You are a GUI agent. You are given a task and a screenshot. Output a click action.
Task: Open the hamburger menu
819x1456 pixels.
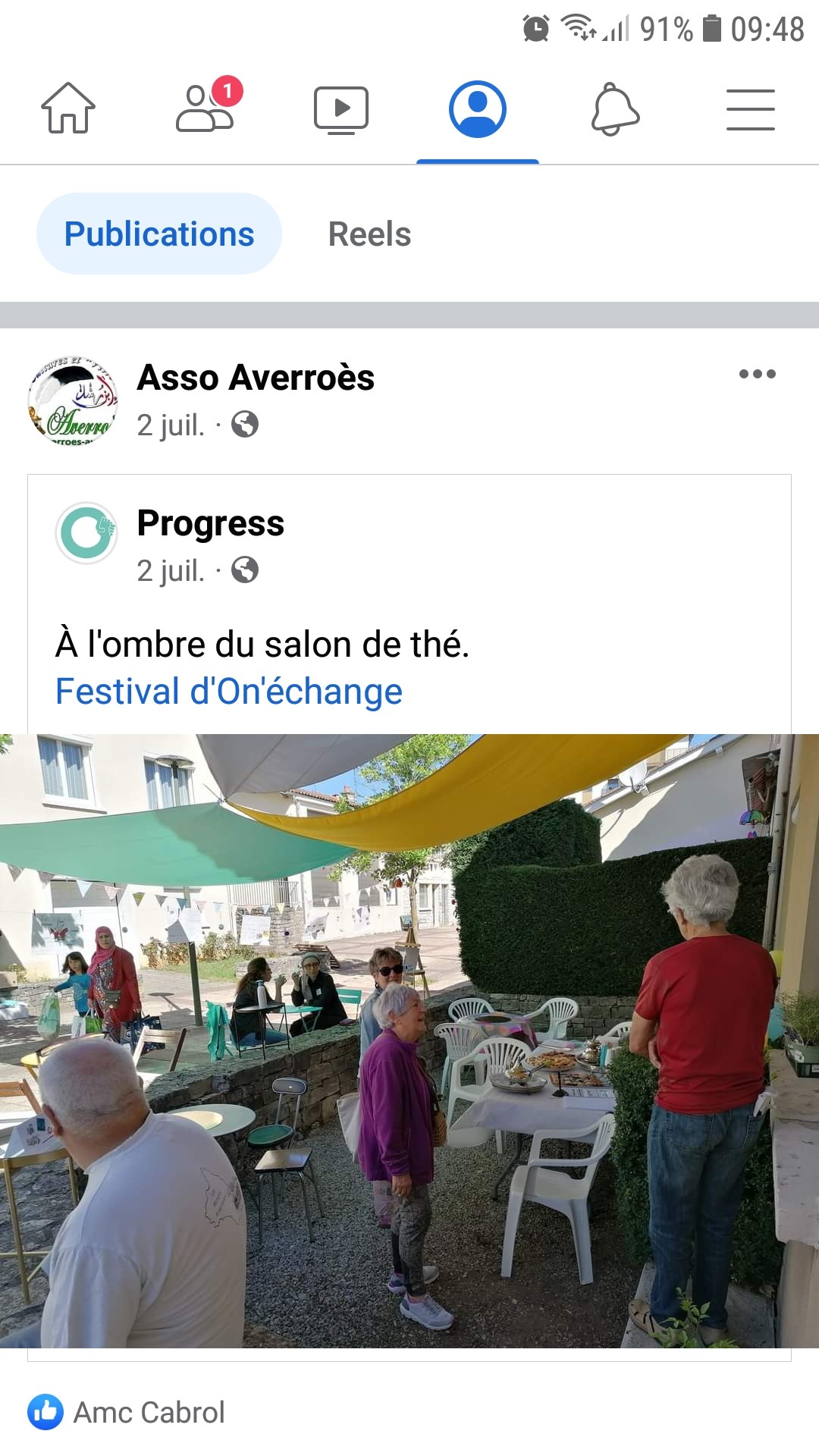(x=750, y=109)
